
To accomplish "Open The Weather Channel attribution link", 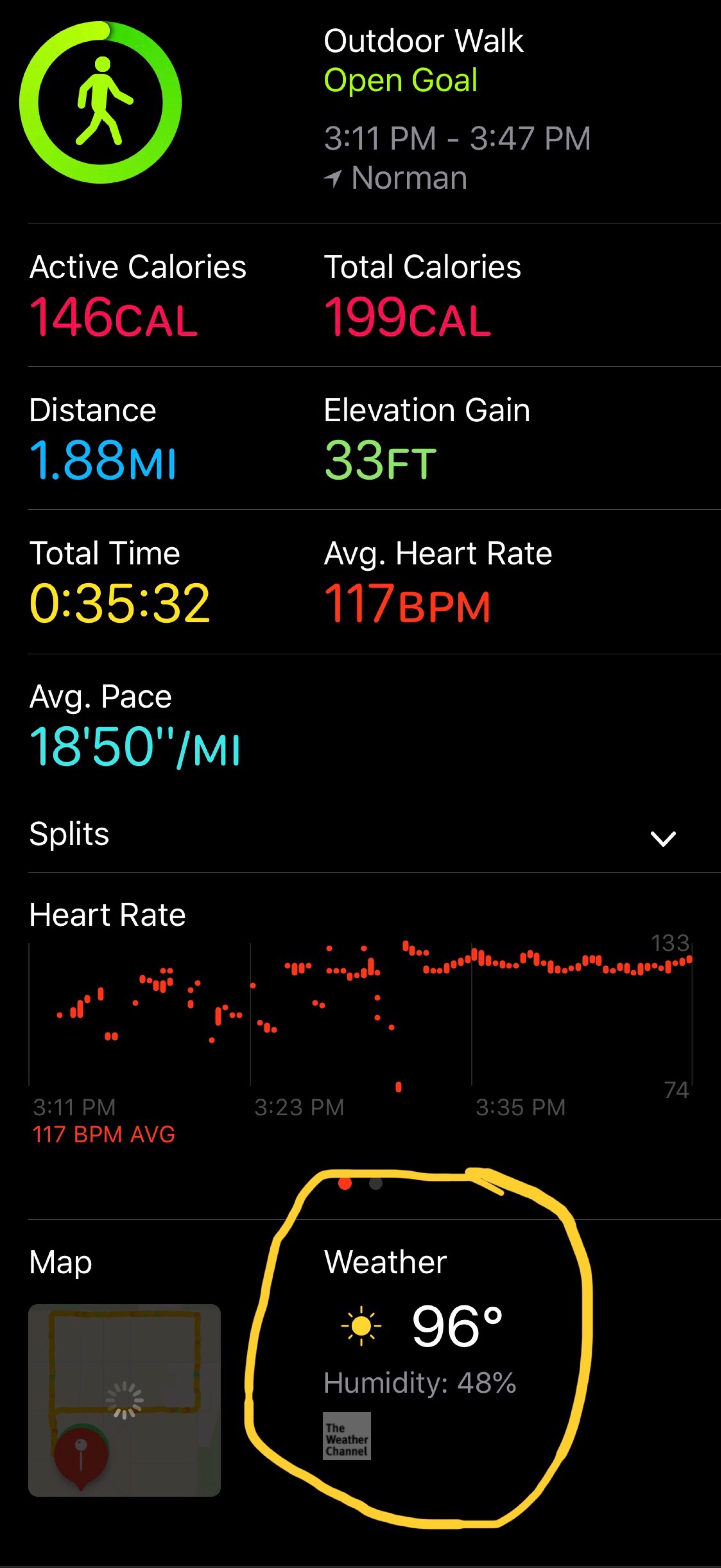I will point(346,1435).
